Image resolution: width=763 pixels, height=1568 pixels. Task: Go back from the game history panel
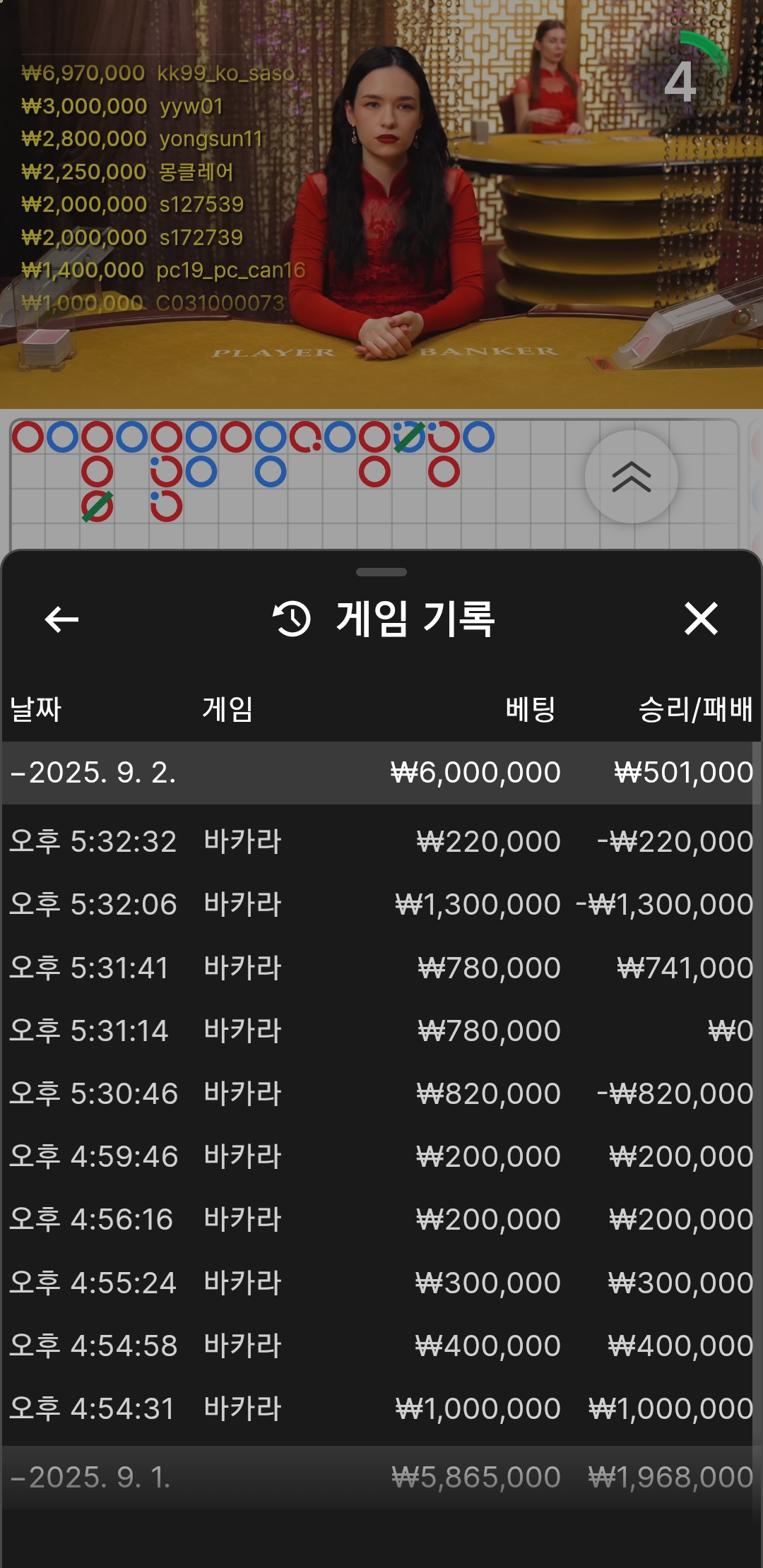[x=61, y=619]
